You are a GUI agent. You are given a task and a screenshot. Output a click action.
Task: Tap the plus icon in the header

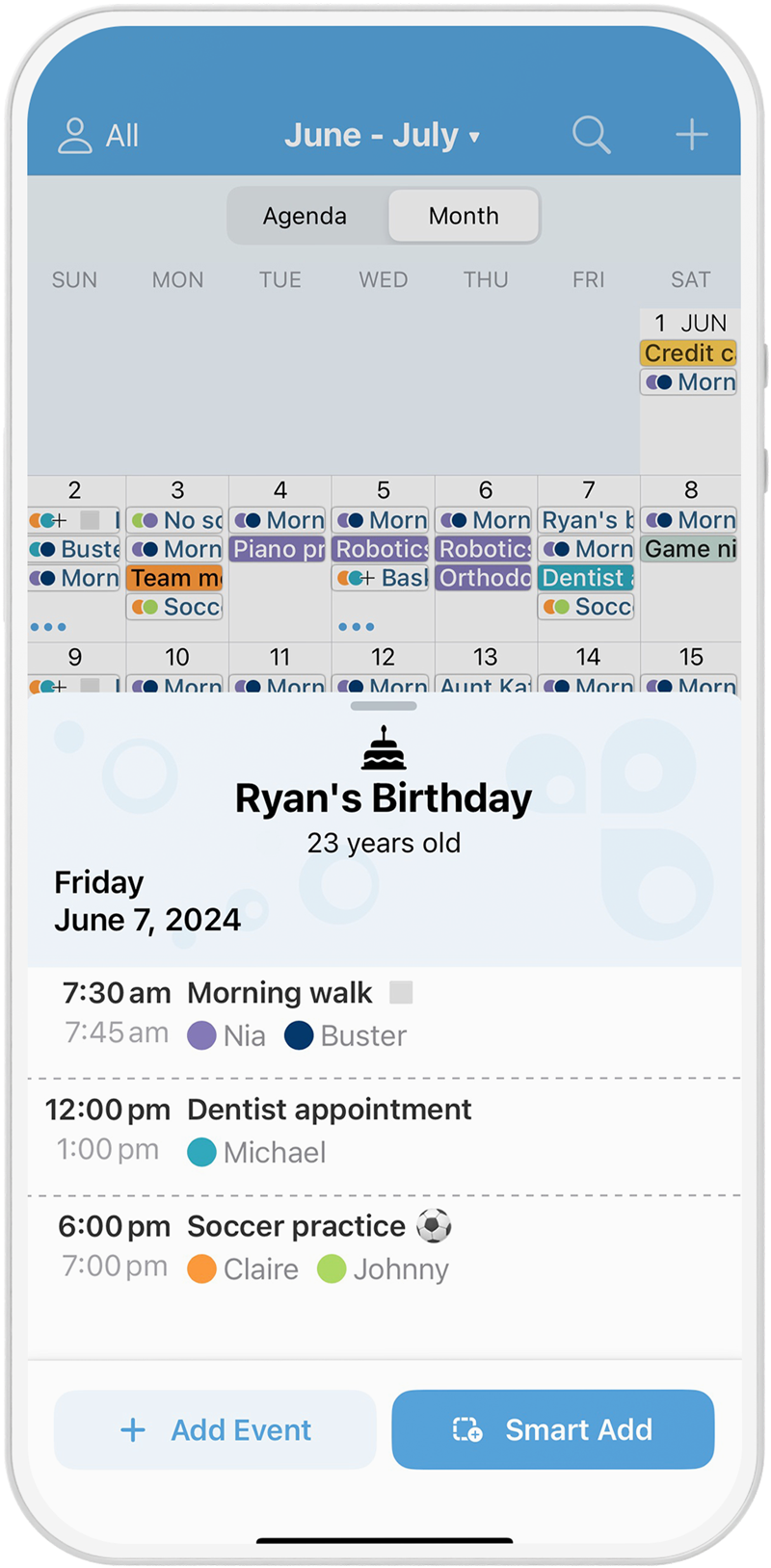tap(692, 136)
